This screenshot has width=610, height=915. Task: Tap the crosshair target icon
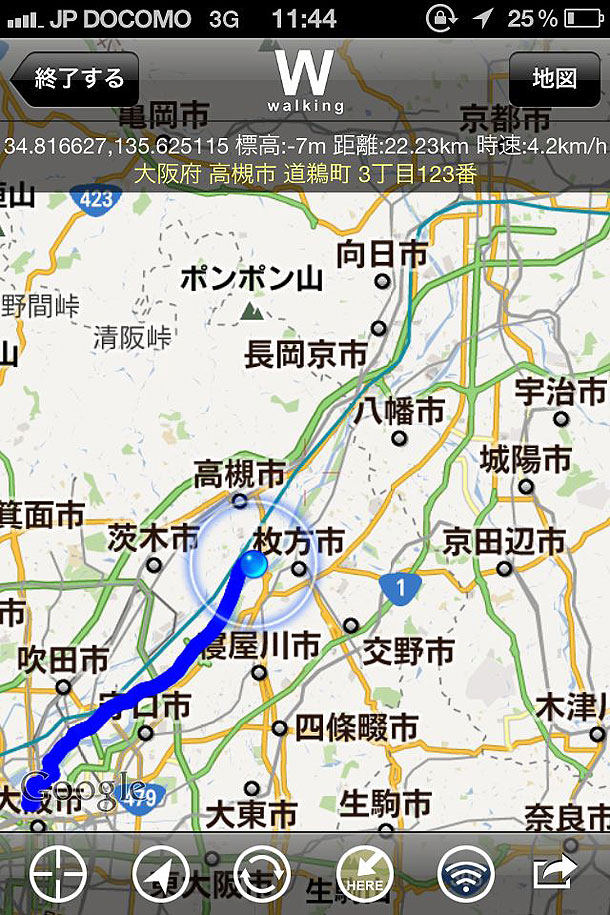[58, 873]
